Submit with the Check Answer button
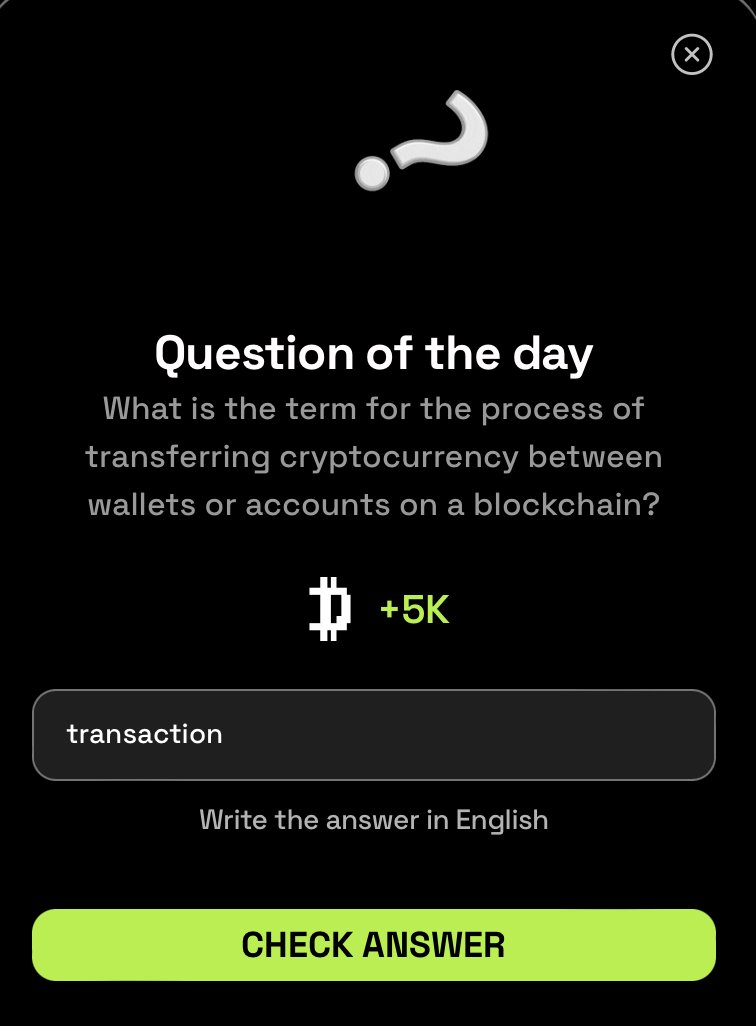The width and height of the screenshot is (756, 1026). click(x=374, y=945)
